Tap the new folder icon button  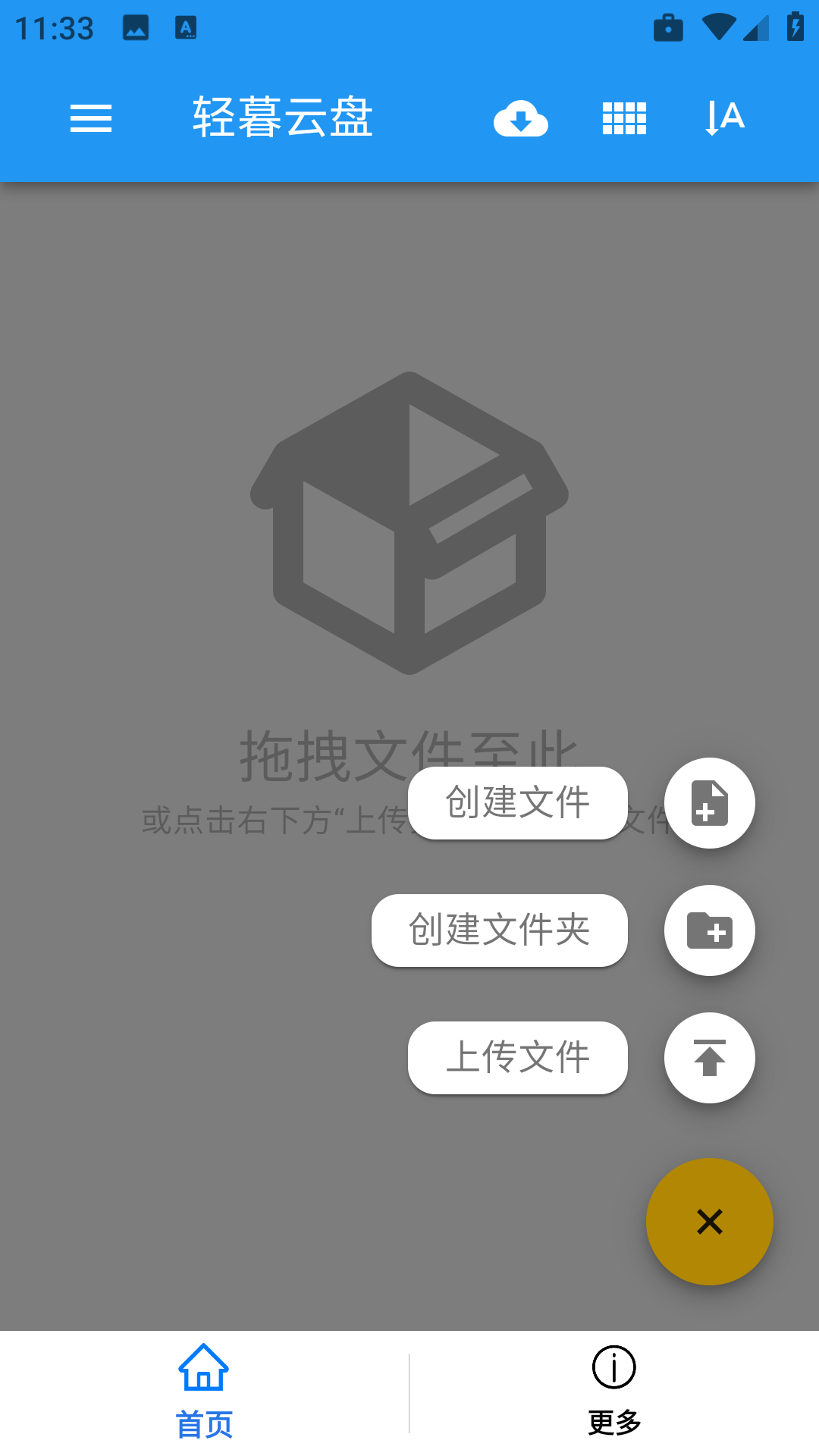(709, 930)
